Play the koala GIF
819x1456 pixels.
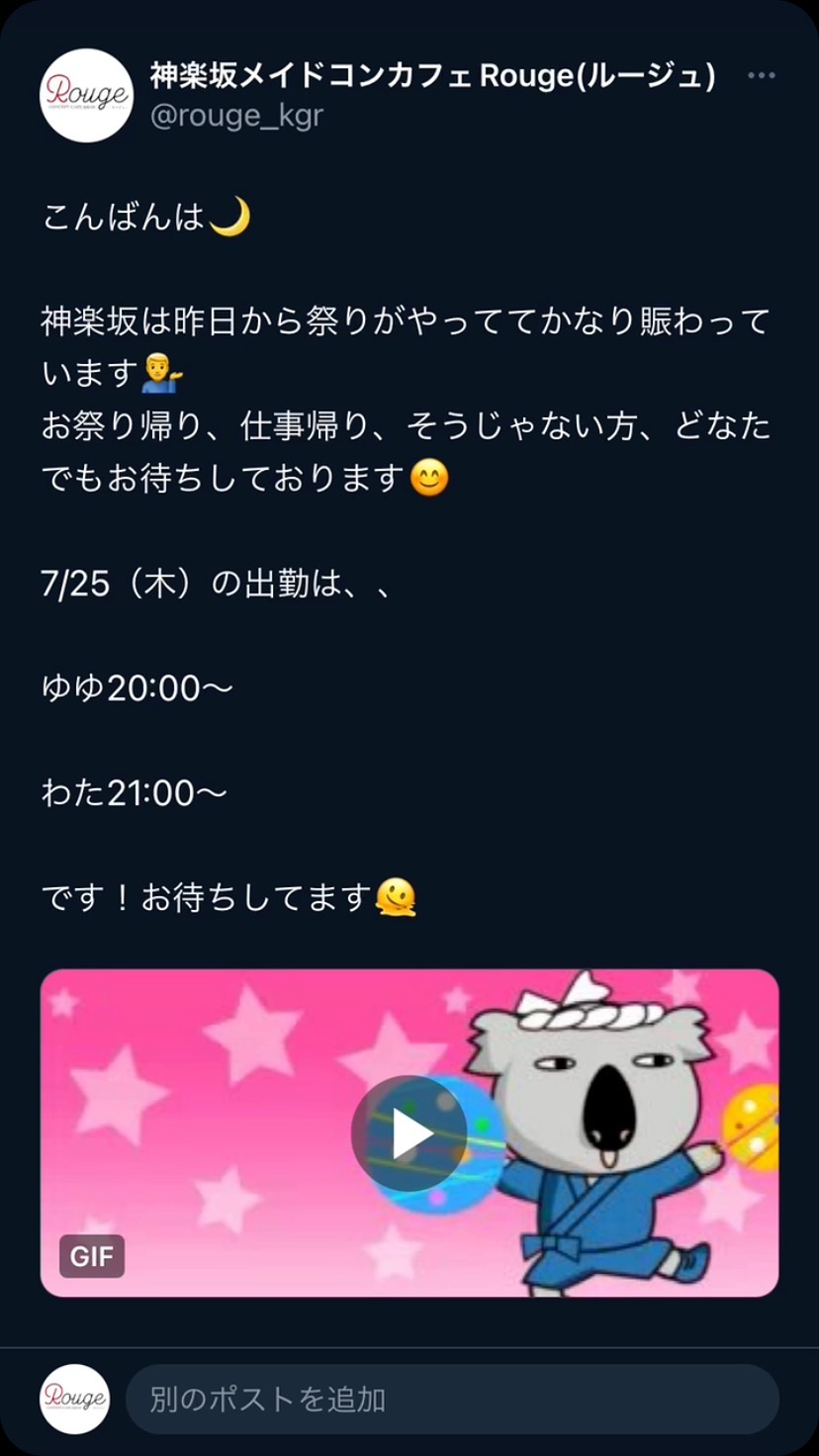click(x=409, y=1134)
